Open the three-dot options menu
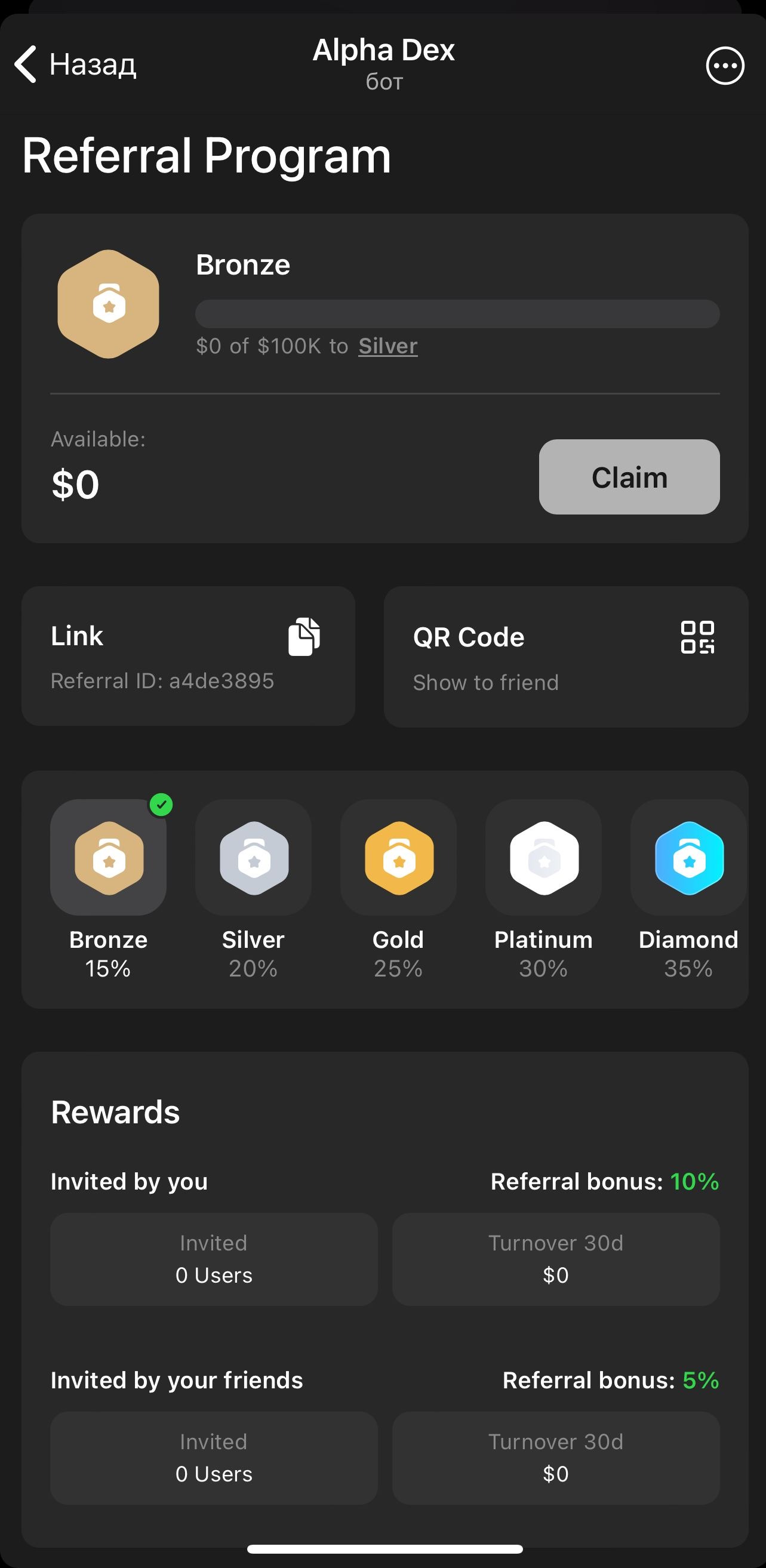The image size is (766, 1568). 725,65
